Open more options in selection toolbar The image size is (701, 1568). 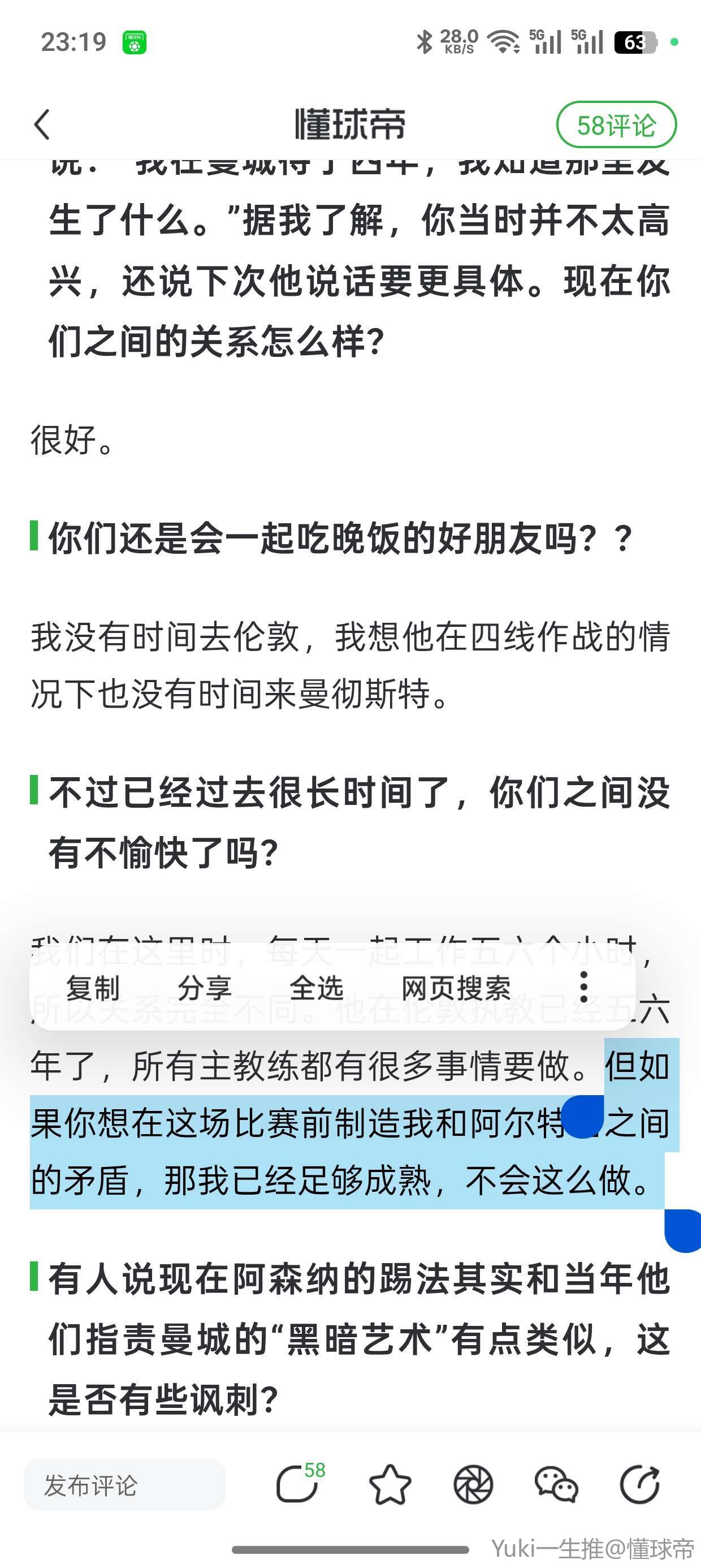pyautogui.click(x=583, y=987)
